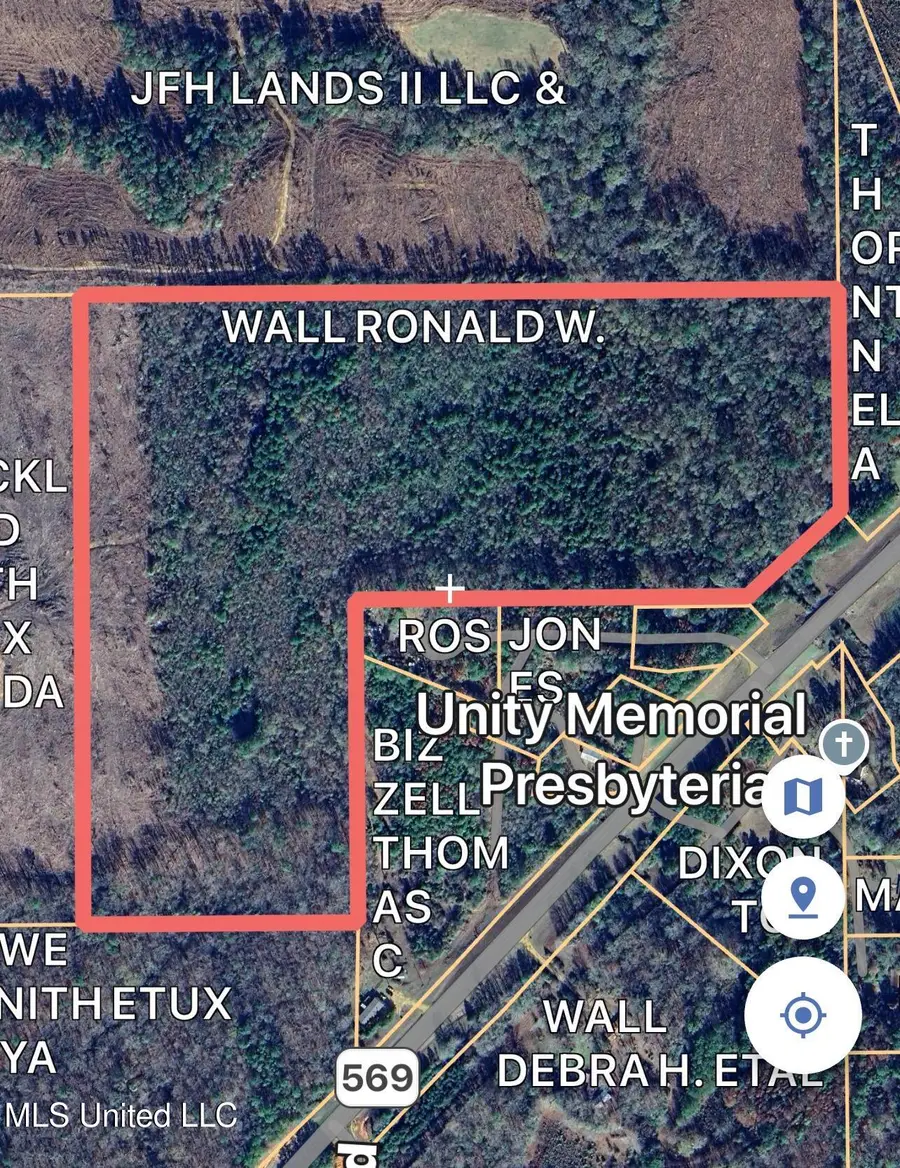Select the Highway 569 route shield
Screen dimensions: 900x1168
[x=378, y=1078]
